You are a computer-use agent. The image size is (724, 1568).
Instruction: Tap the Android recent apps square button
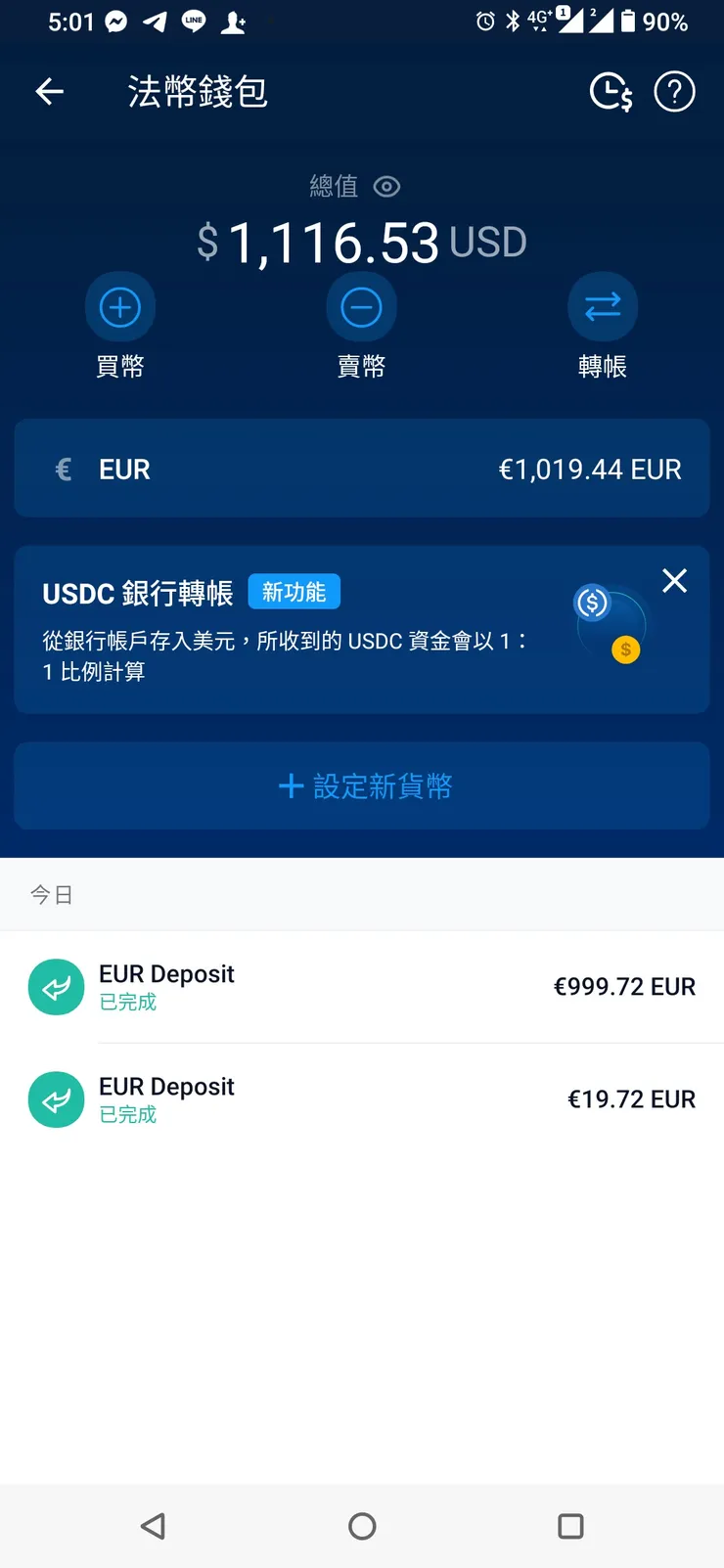[570, 1526]
